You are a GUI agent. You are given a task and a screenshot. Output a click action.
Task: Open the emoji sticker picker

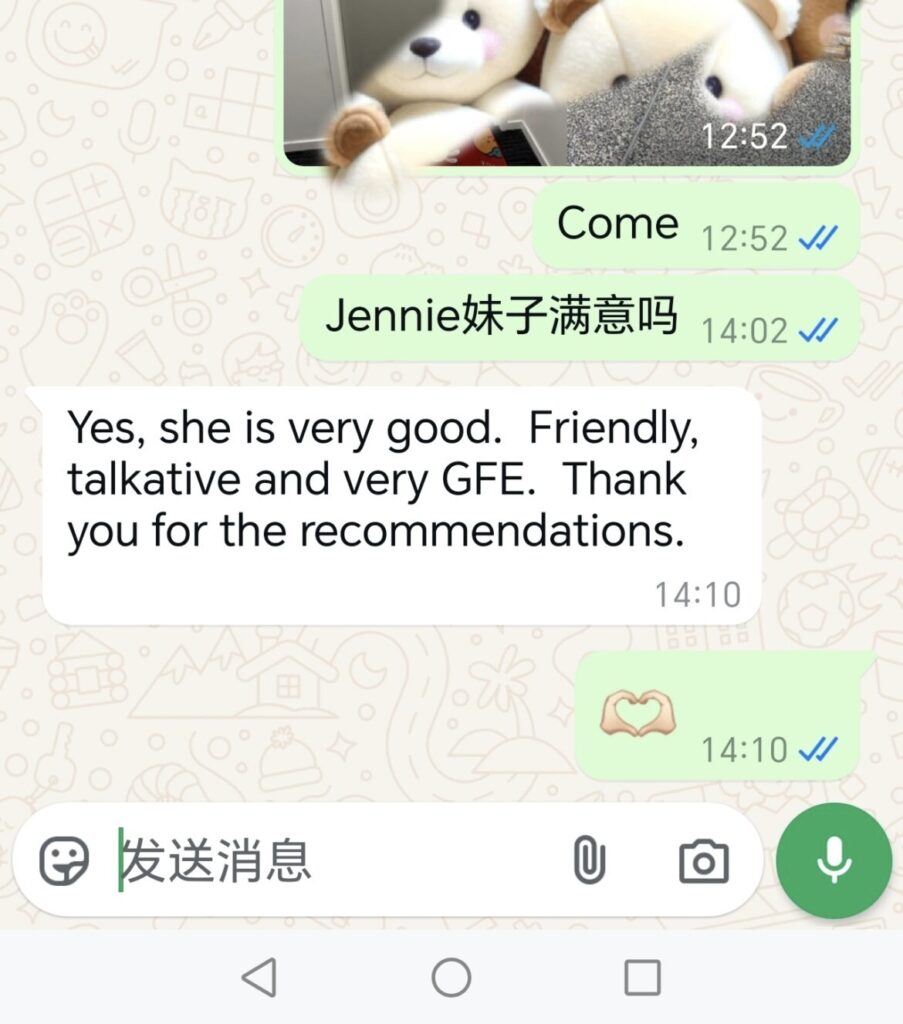64,861
